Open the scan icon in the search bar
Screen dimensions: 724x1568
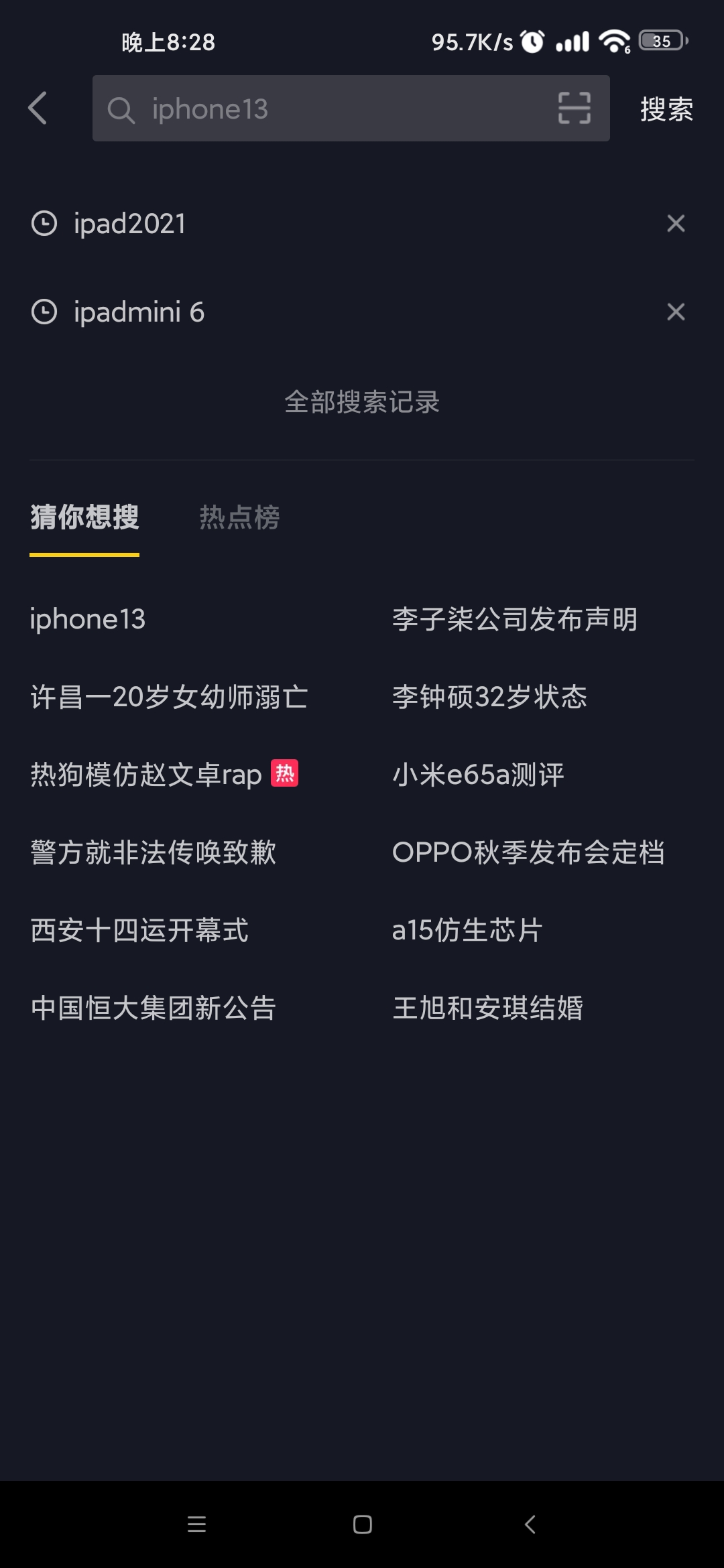click(574, 109)
